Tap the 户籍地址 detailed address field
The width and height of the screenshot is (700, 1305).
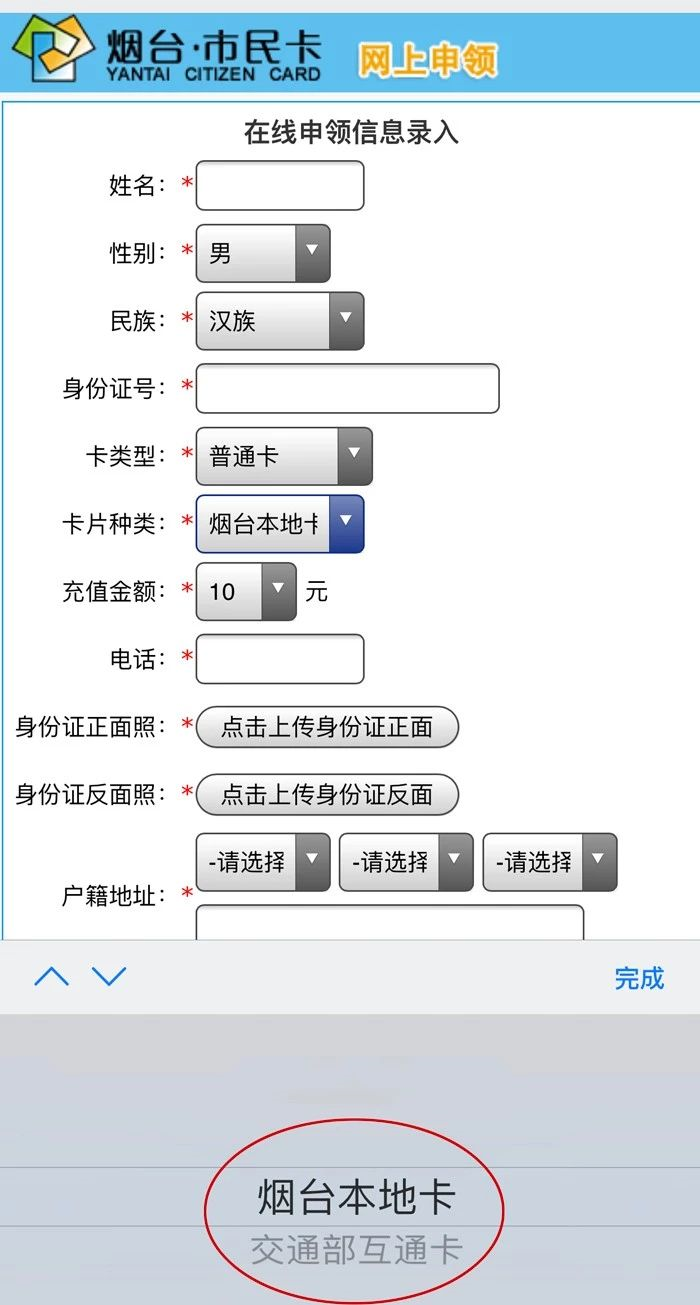pos(389,923)
